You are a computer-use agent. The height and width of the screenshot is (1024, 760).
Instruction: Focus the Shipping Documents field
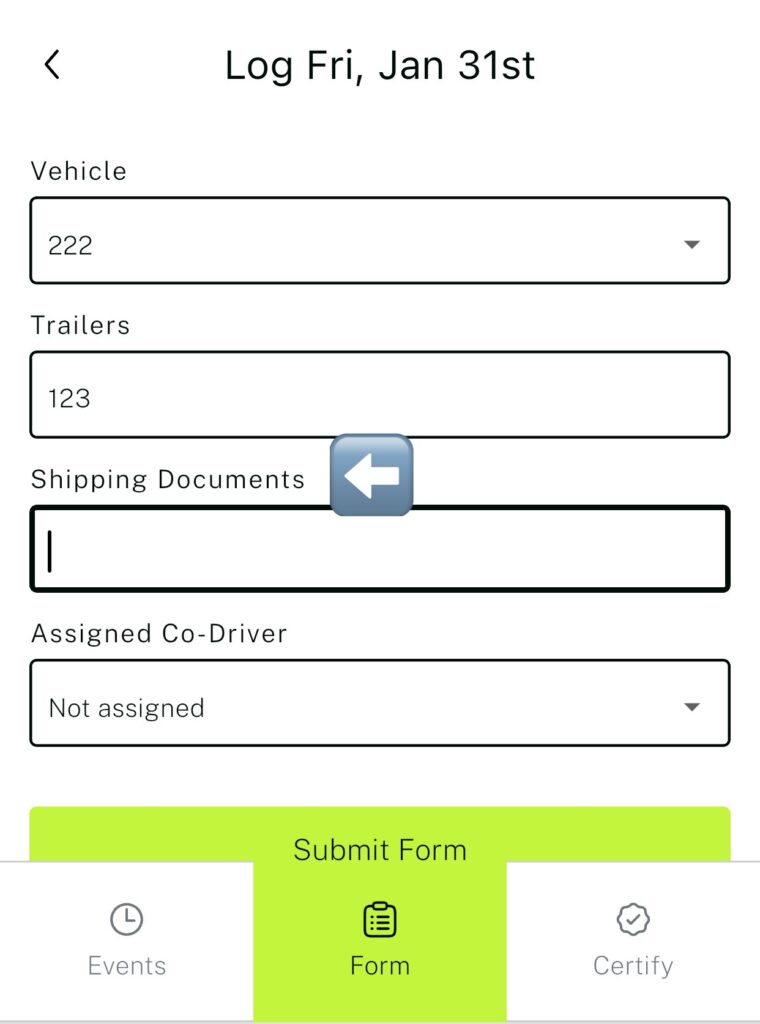pos(380,550)
